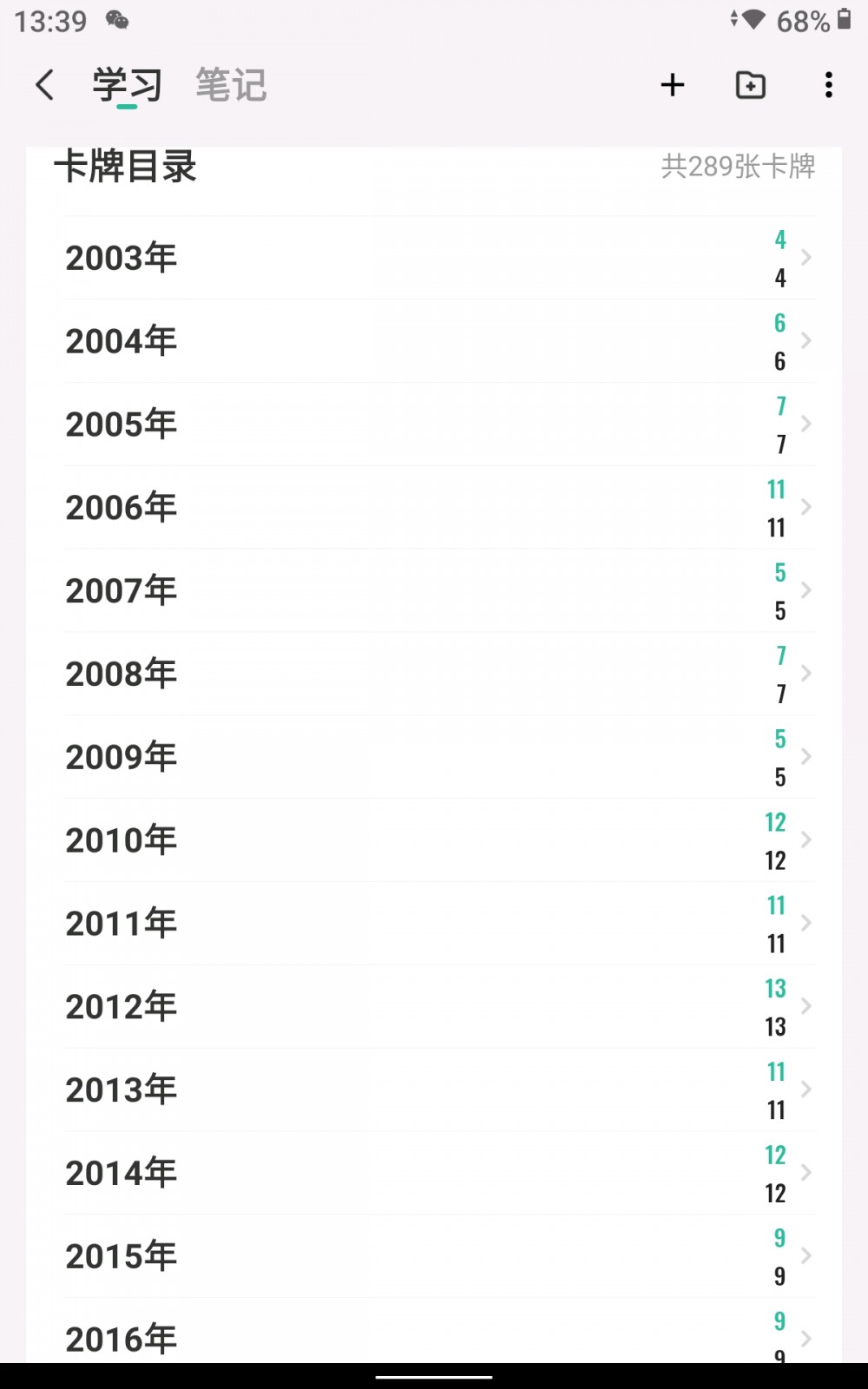Open the 2008年 card group
This screenshot has width=868, height=1389.
[440, 674]
